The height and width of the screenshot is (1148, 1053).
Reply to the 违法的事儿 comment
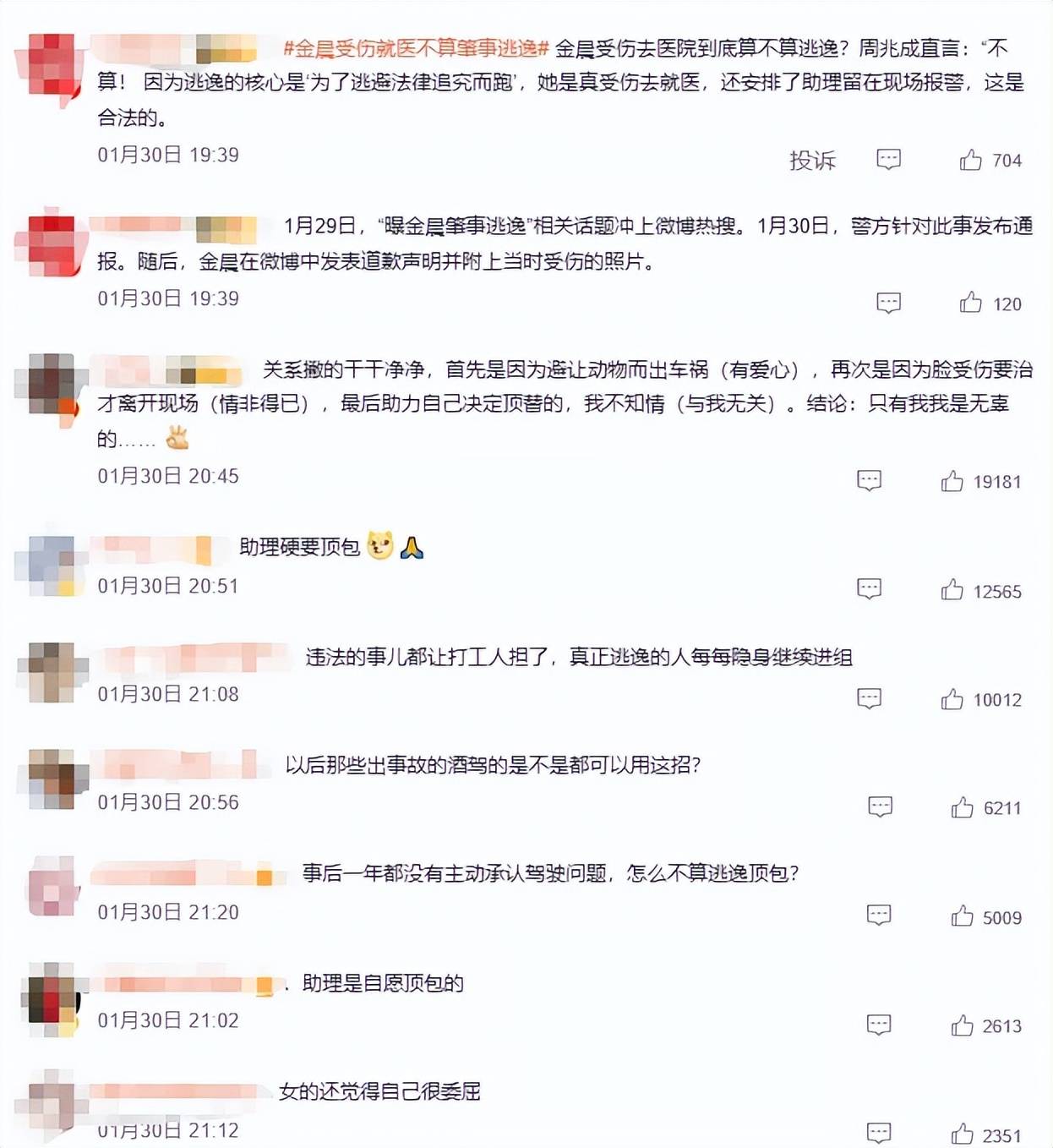[869, 698]
